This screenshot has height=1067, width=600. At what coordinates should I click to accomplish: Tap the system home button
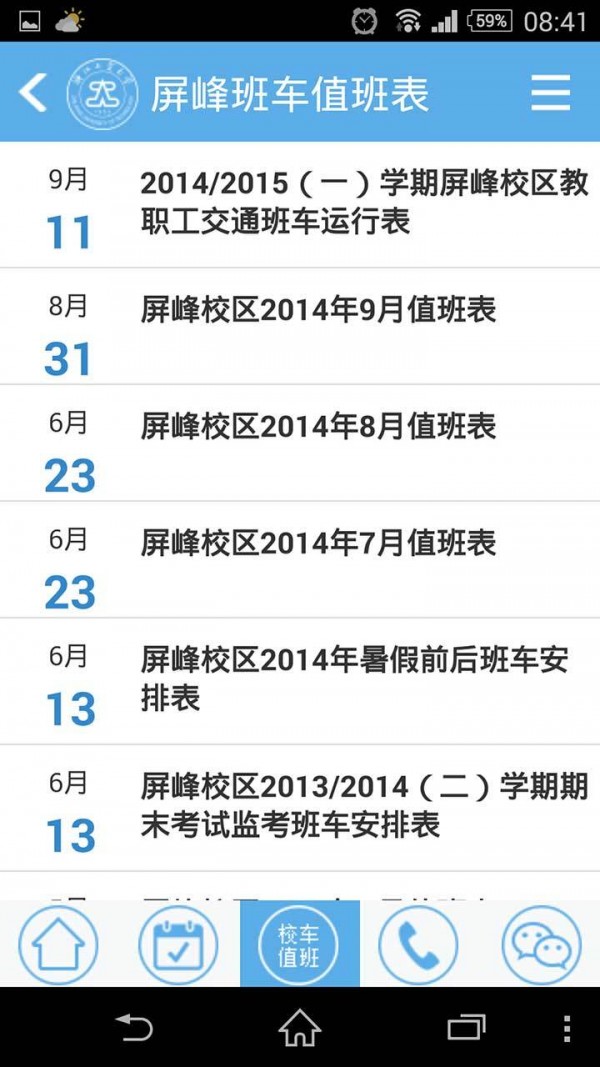point(300,1028)
